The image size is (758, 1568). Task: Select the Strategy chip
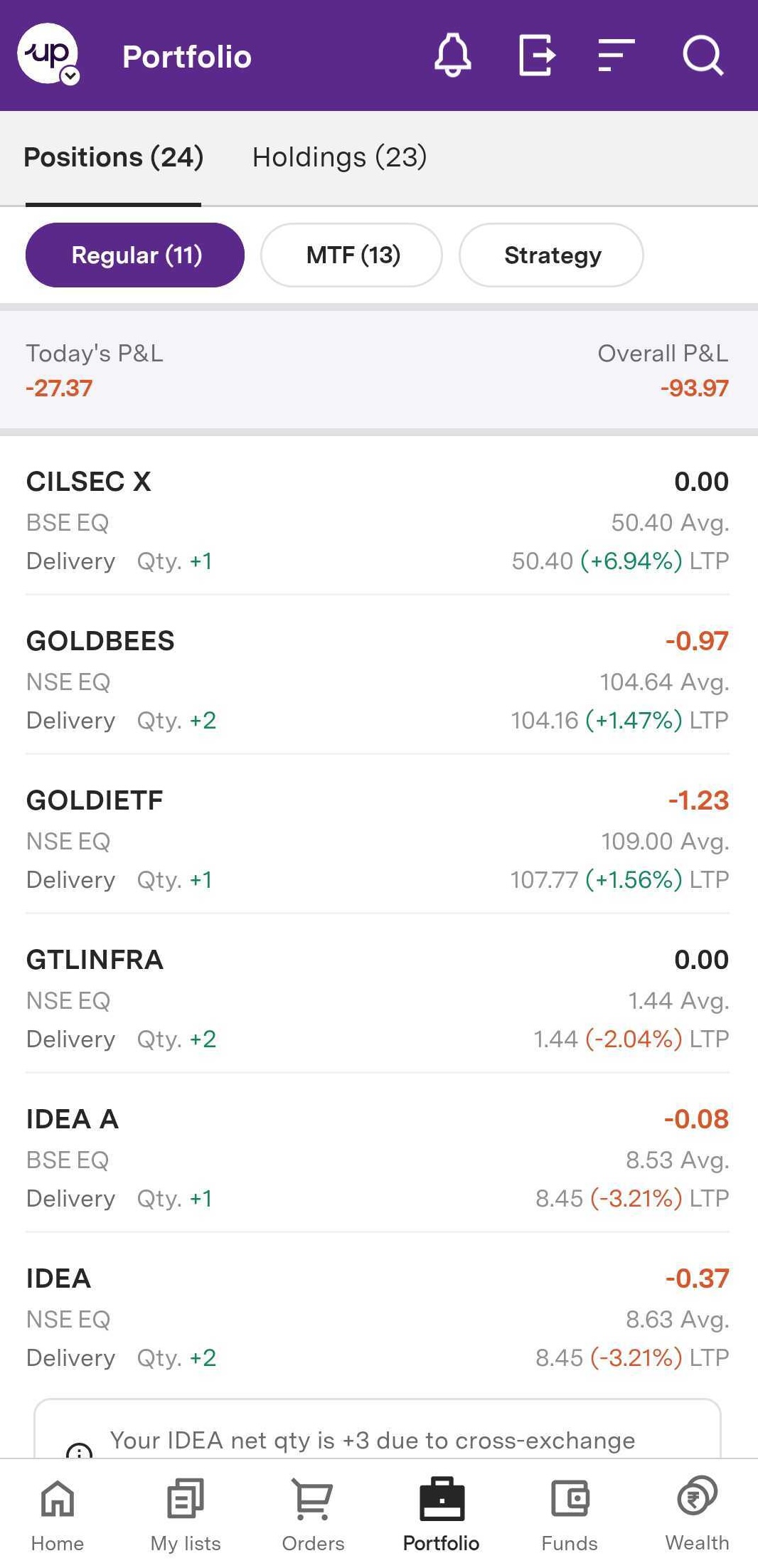552,255
